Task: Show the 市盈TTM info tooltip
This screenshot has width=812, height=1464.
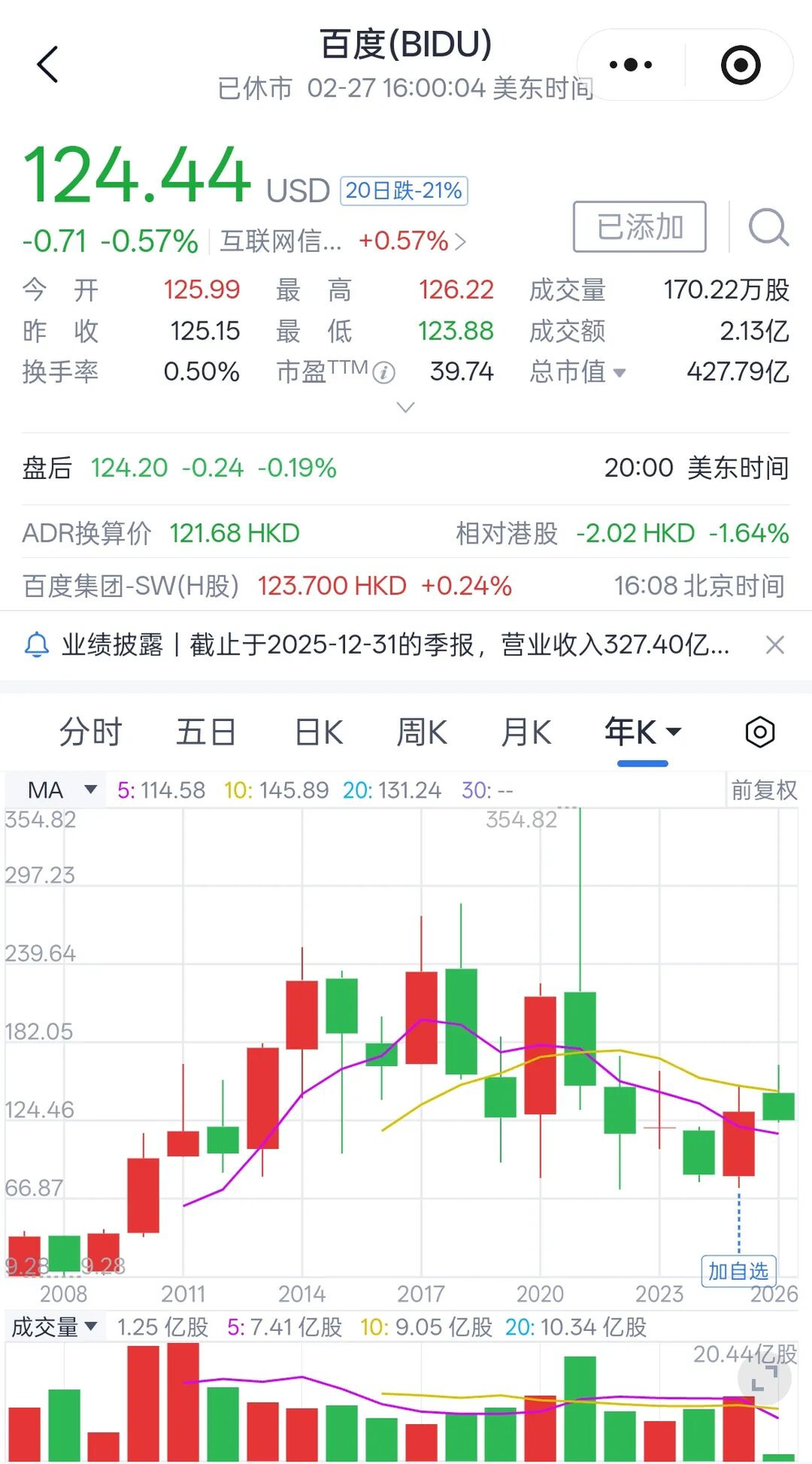Action: [384, 373]
